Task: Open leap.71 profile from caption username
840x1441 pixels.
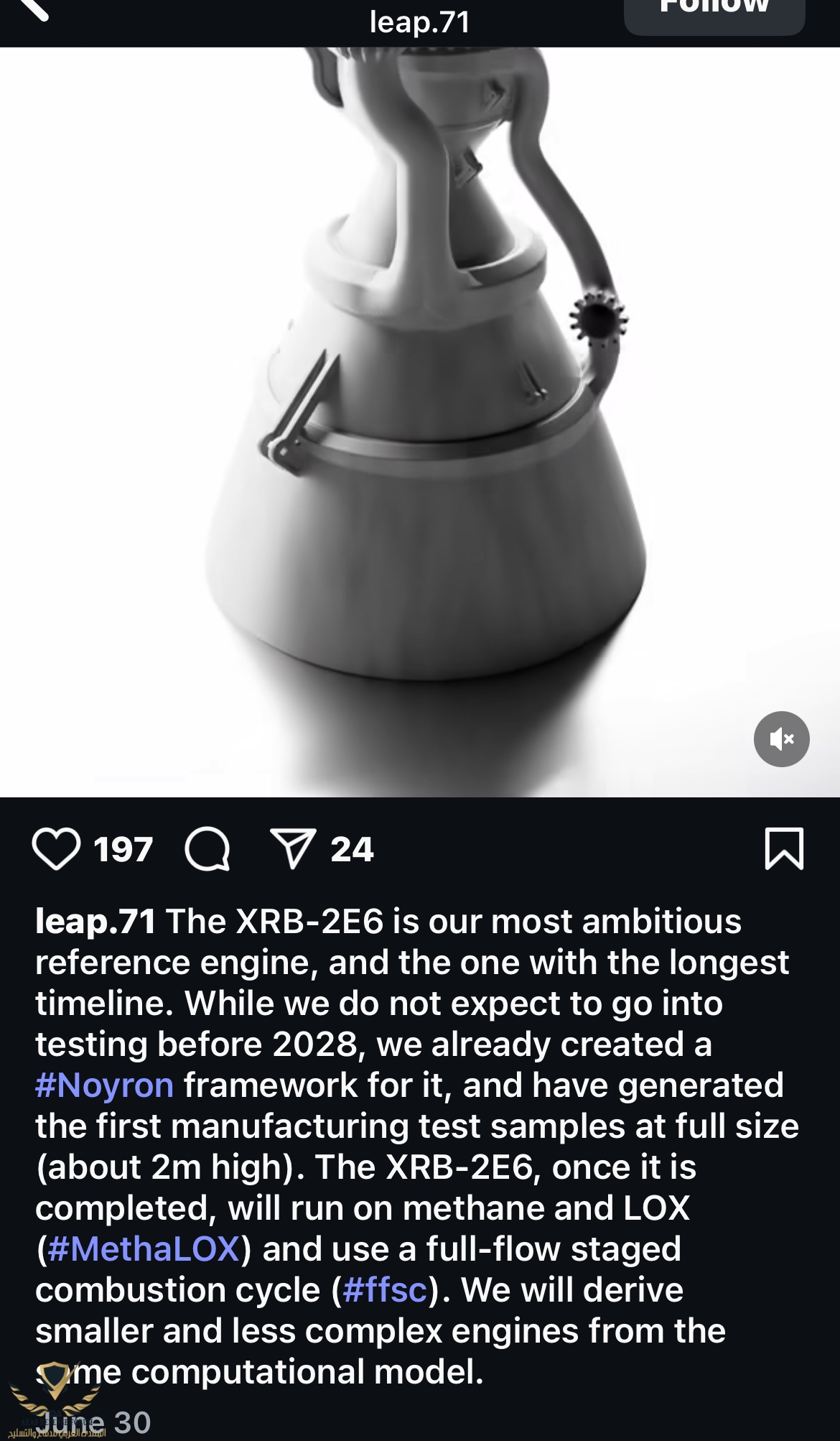Action: point(95,922)
